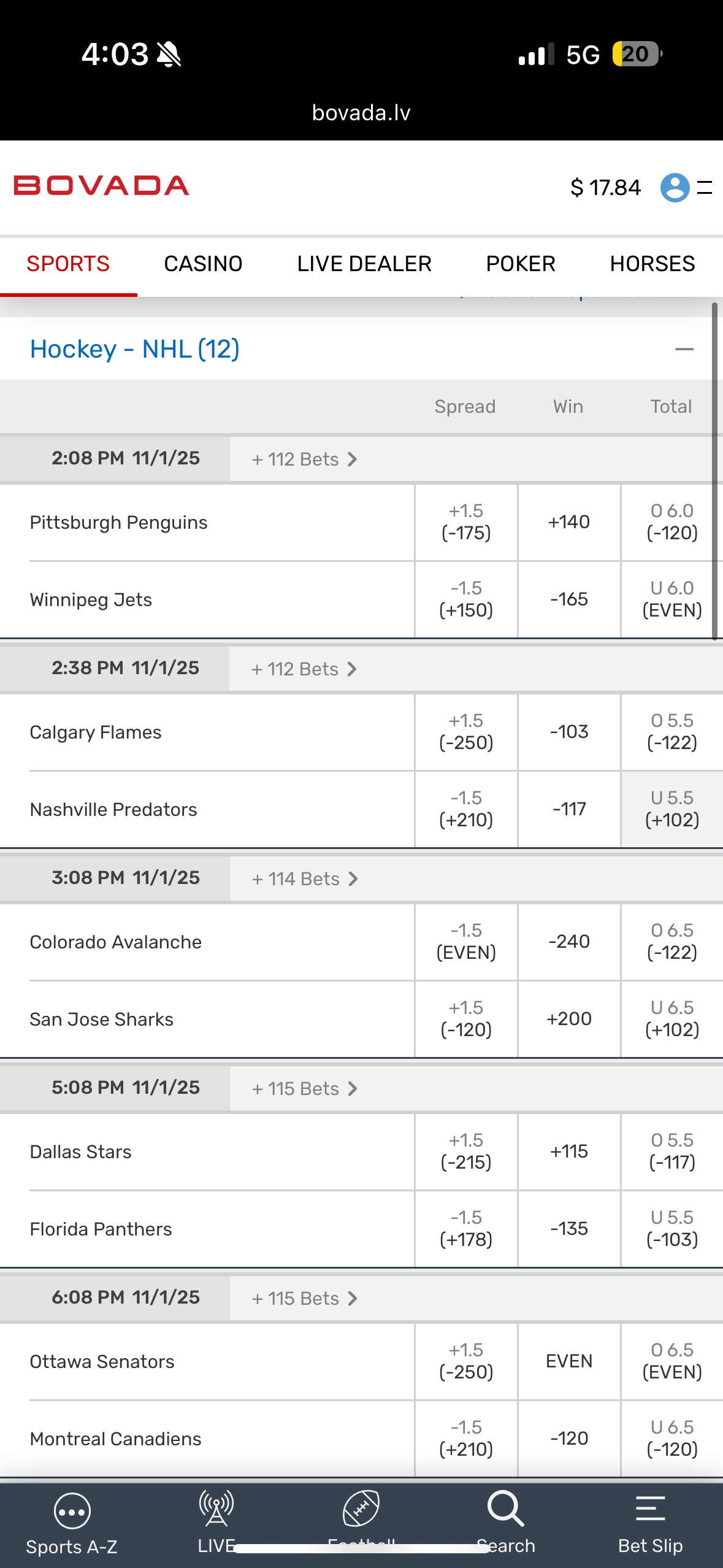Choose Ottawa Senators EVEN win odds
723x1568 pixels.
click(569, 1361)
